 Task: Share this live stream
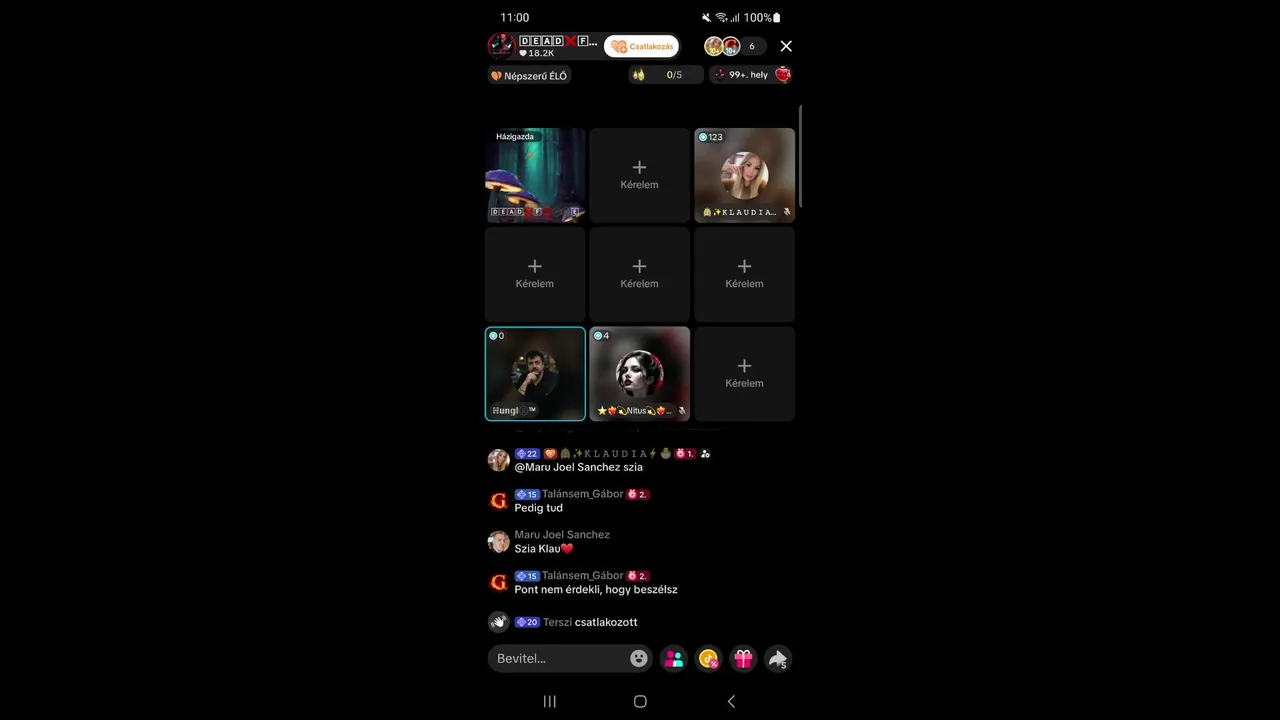[x=777, y=658]
